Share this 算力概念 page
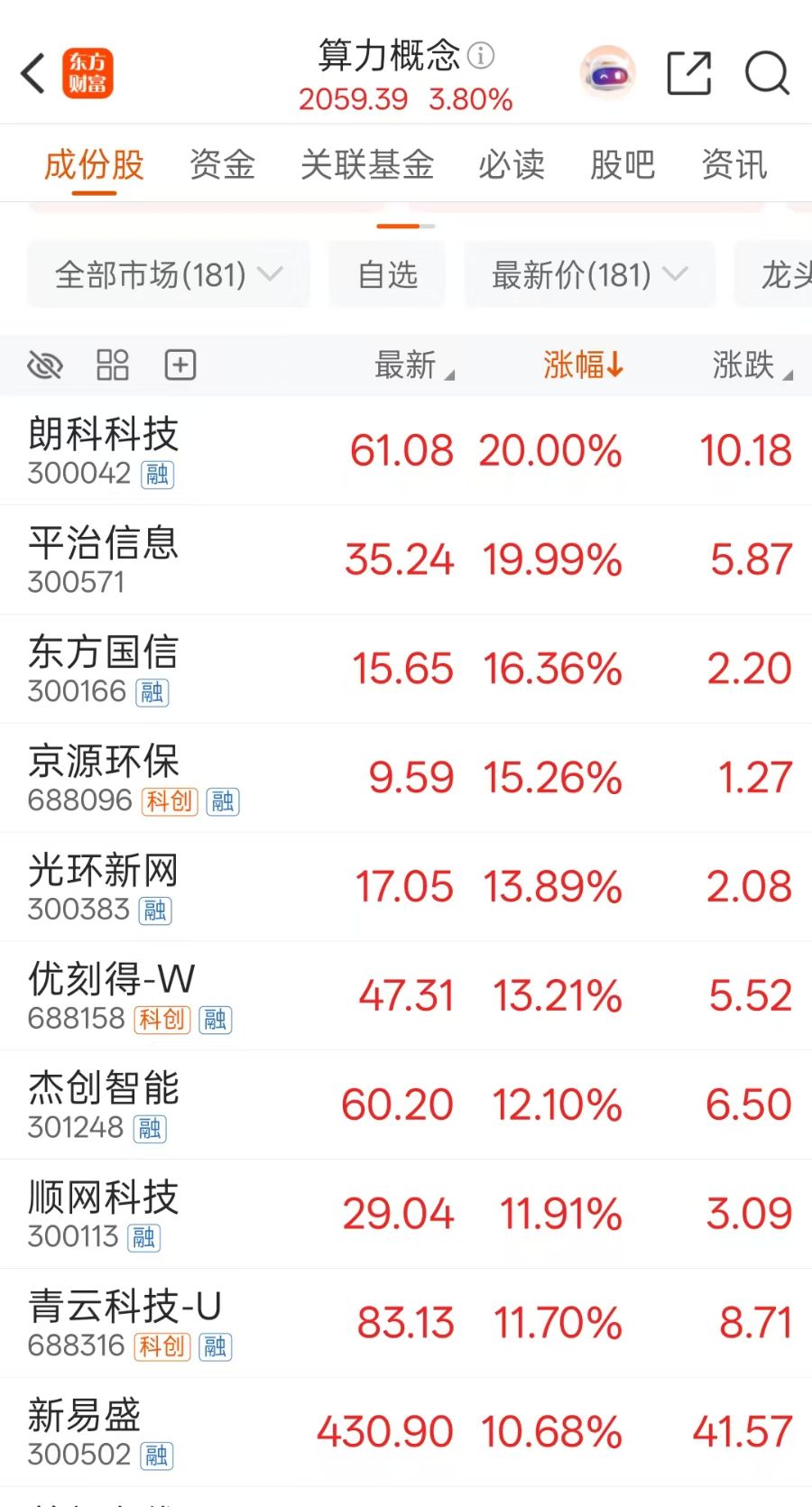This screenshot has width=812, height=1507. coord(689,74)
